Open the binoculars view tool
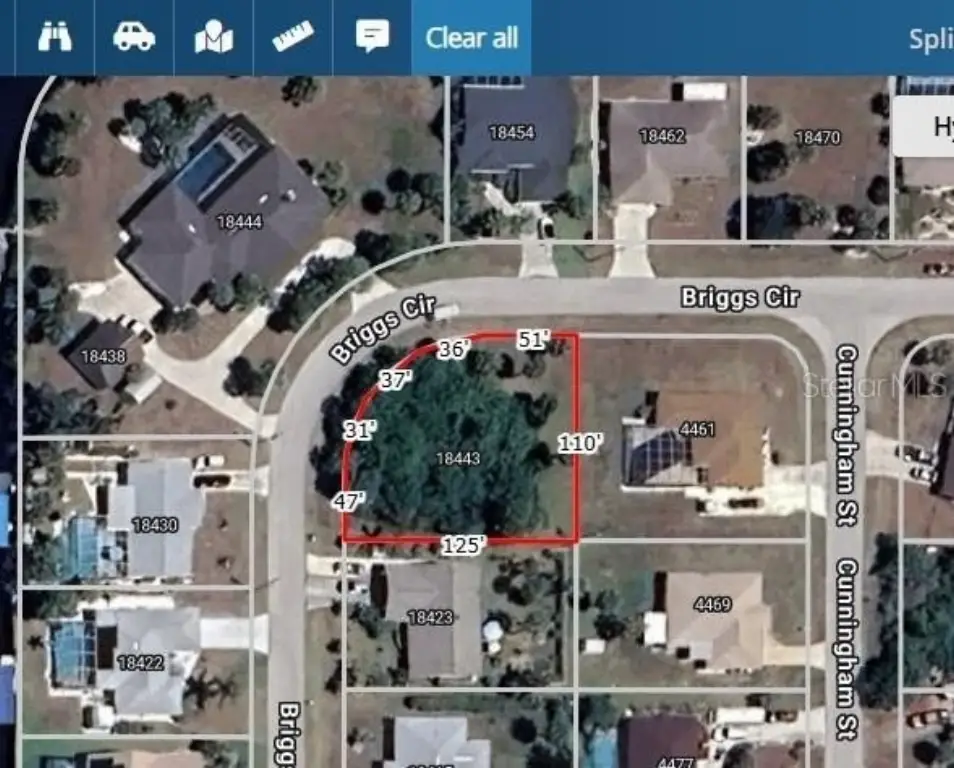954x768 pixels. [x=55, y=37]
